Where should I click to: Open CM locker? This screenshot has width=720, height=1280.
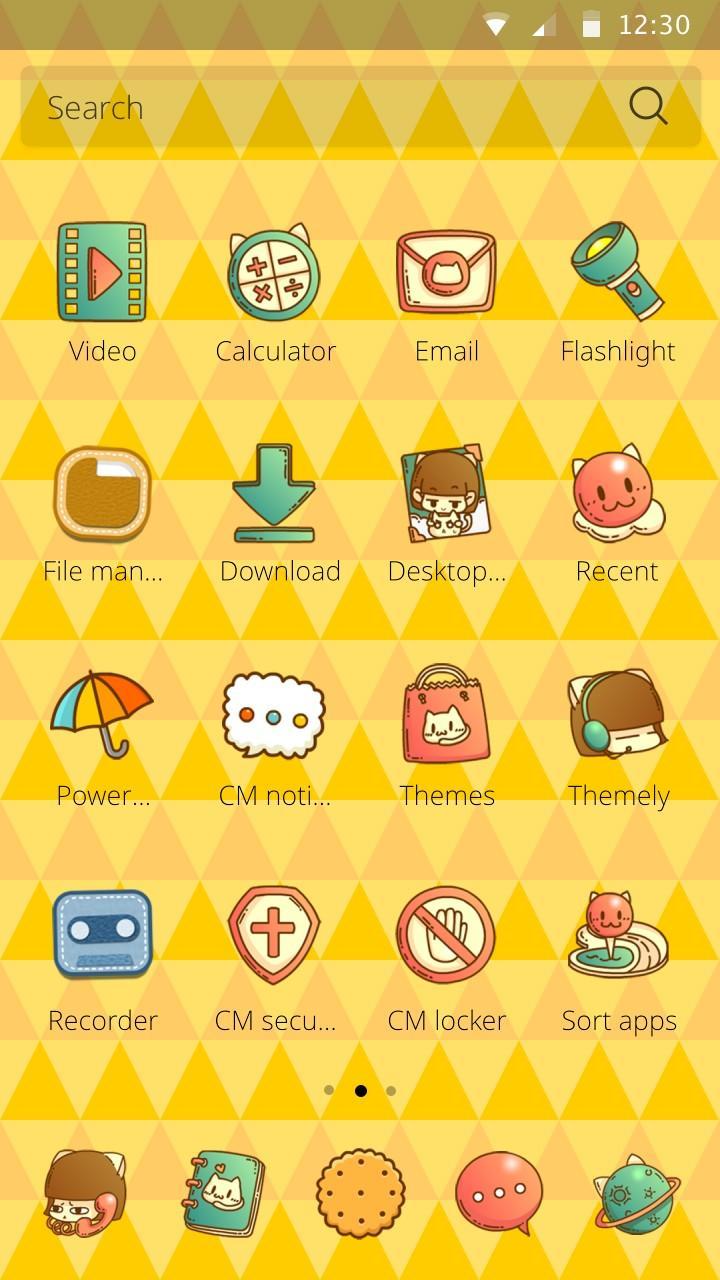coord(446,935)
